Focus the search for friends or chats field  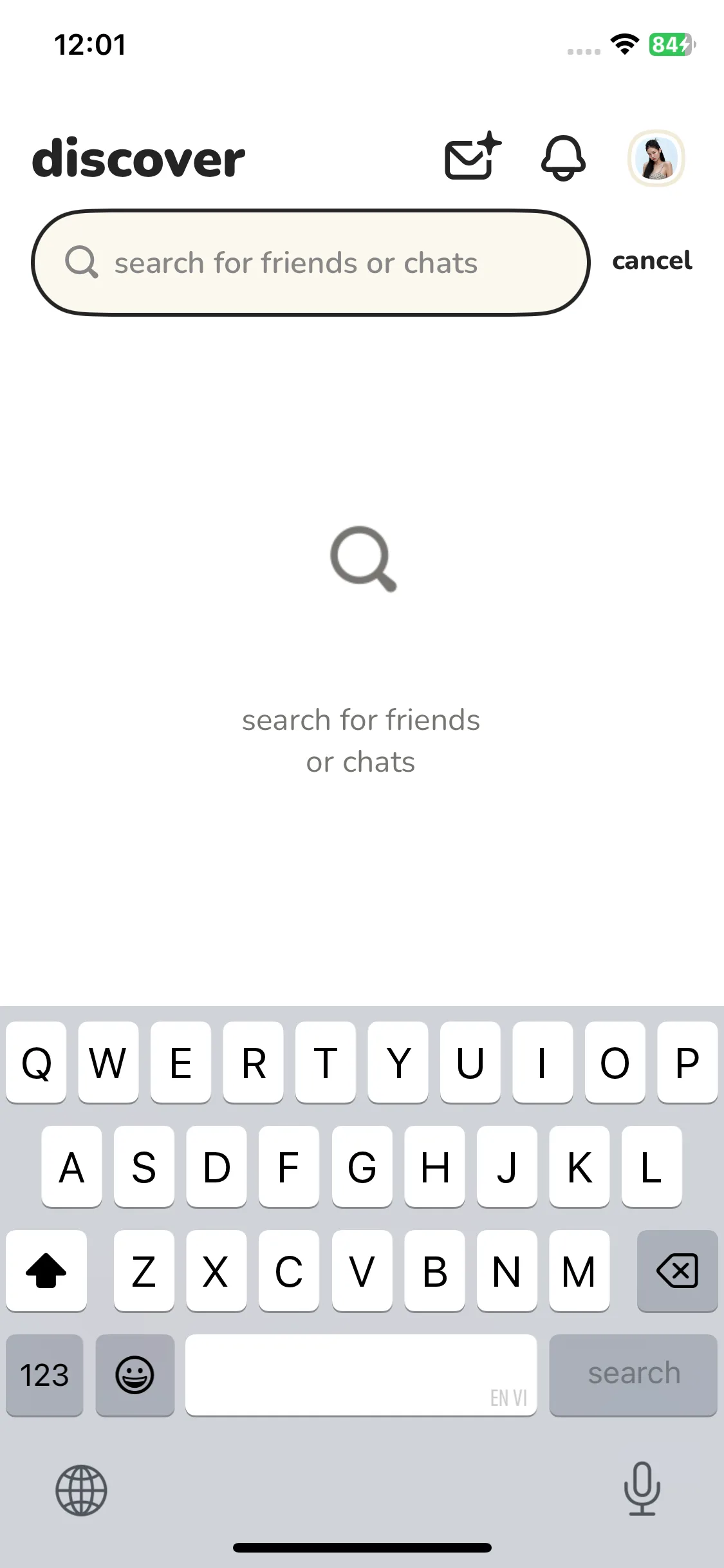(310, 263)
